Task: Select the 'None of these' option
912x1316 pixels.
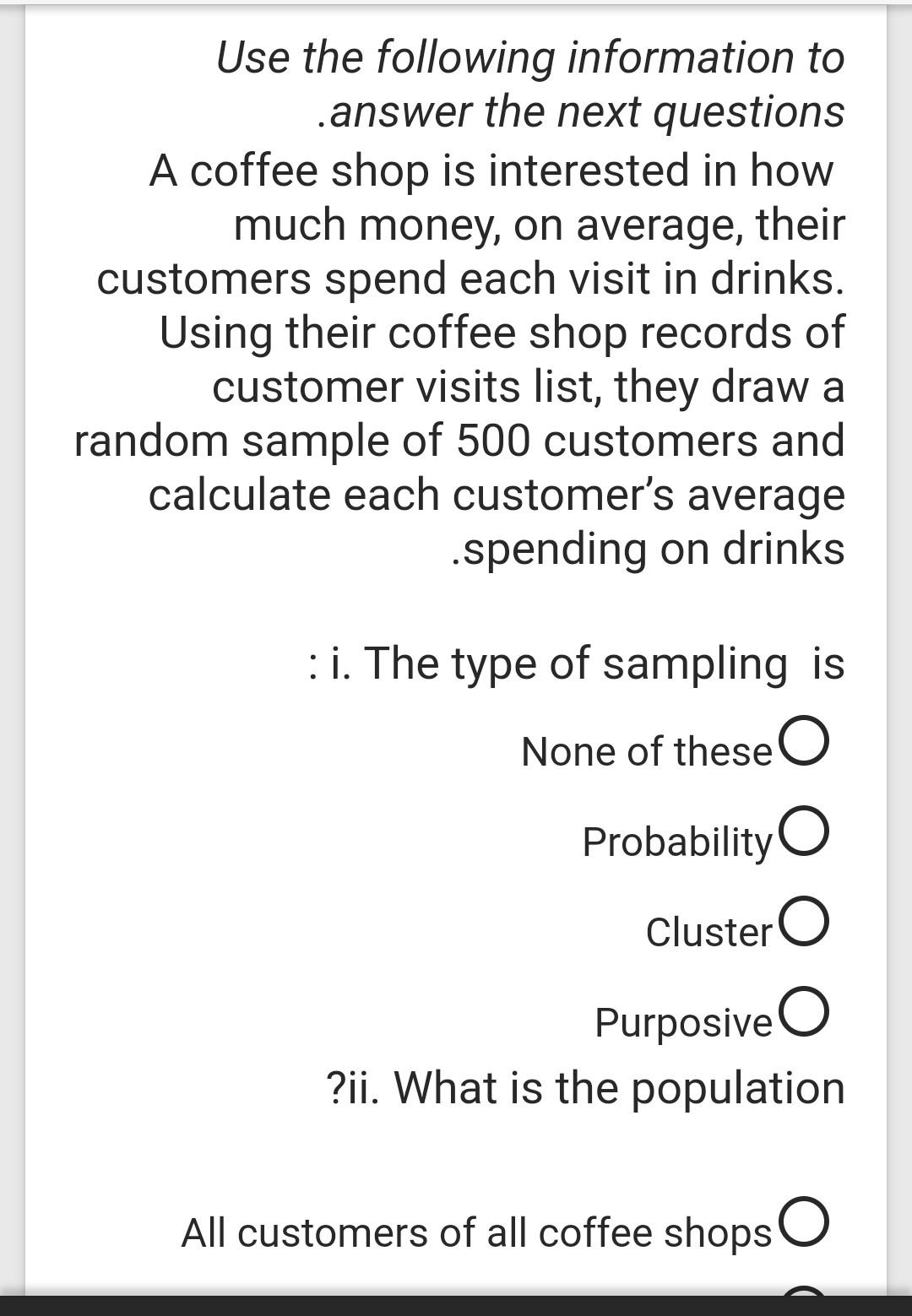Action: click(x=804, y=740)
